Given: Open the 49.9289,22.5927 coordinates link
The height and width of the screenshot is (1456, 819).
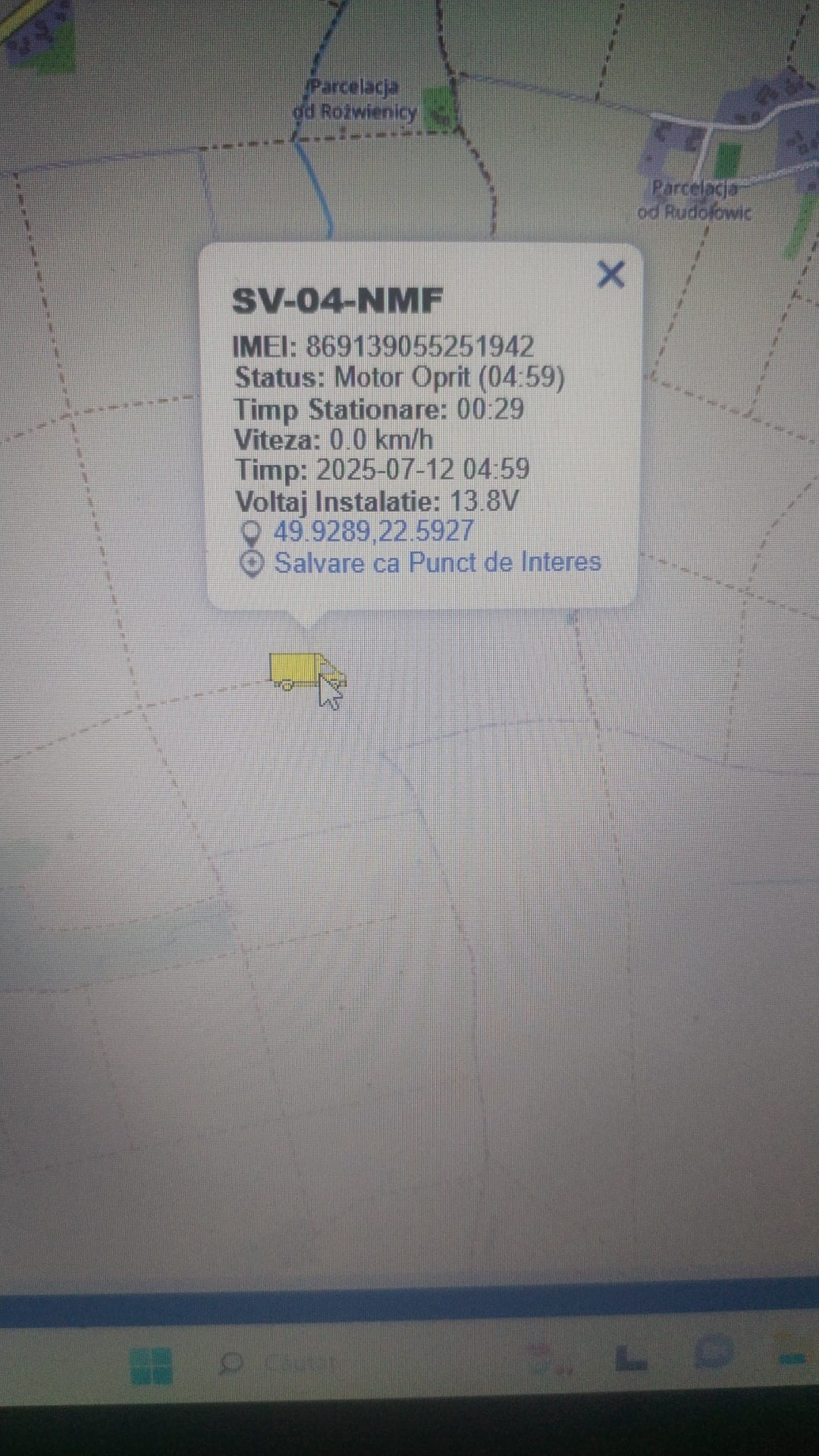Looking at the screenshot, I should point(373,531).
